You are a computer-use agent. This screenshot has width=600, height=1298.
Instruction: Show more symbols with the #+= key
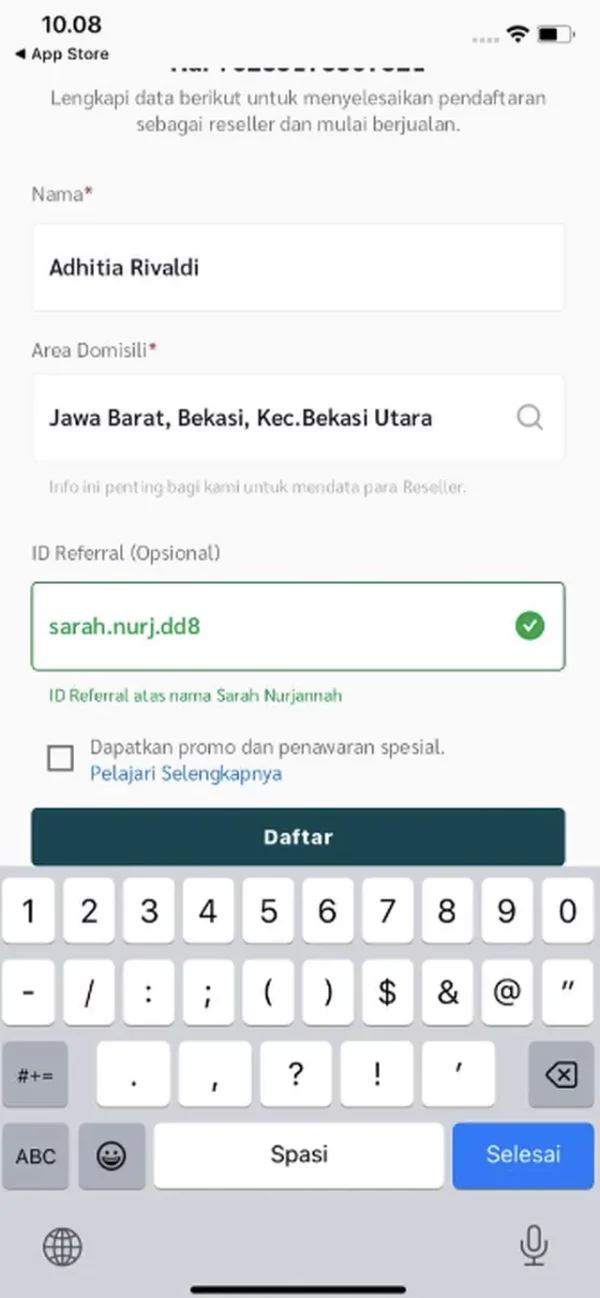(36, 1075)
